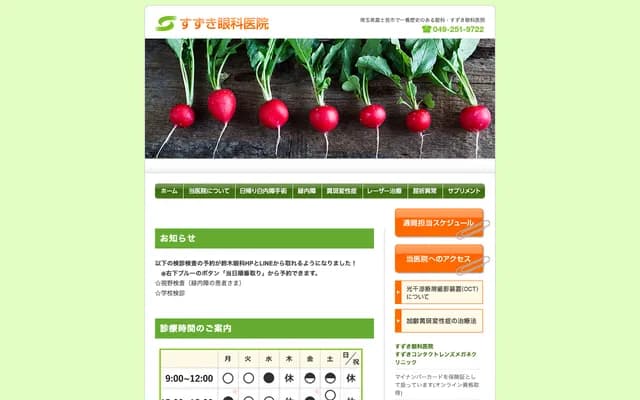View the 週間担当スケジュール button
The height and width of the screenshot is (400, 640).
pyautogui.click(x=438, y=222)
